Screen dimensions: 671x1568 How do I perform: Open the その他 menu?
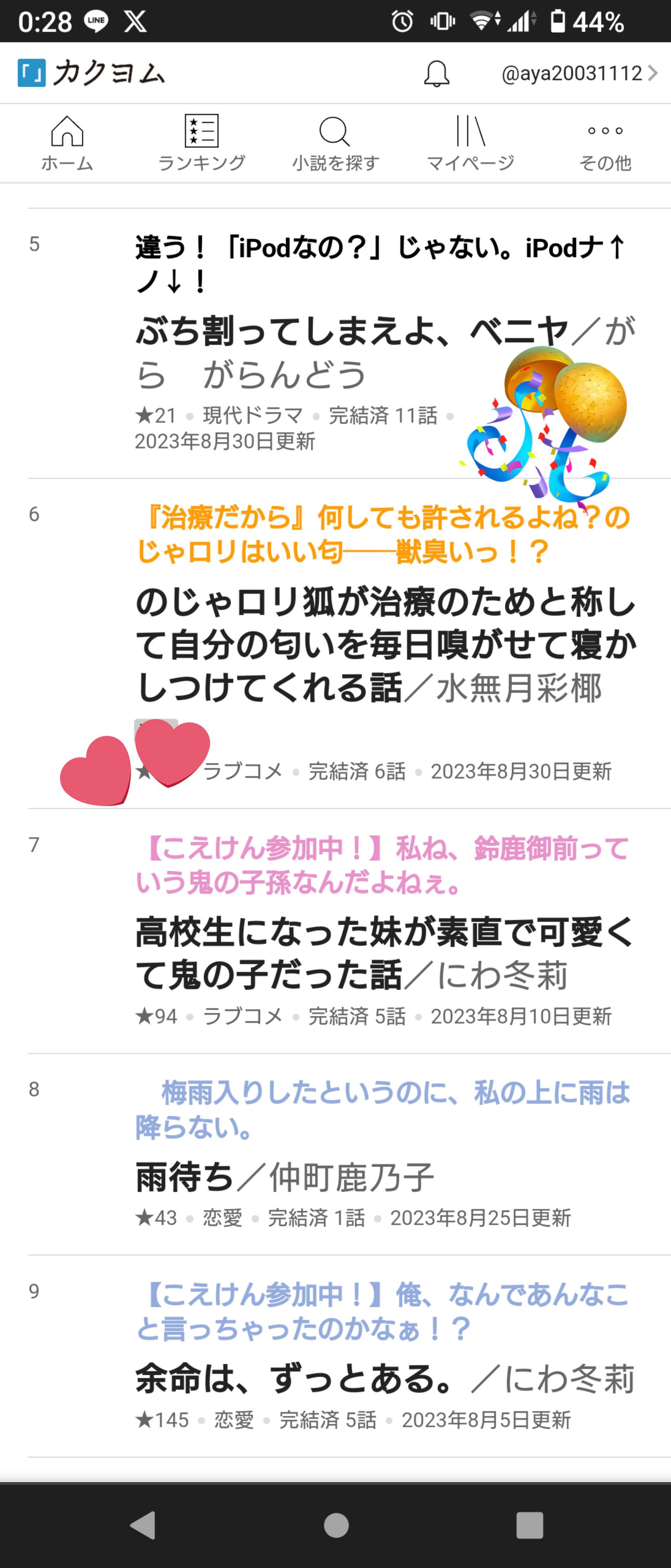pos(605,144)
